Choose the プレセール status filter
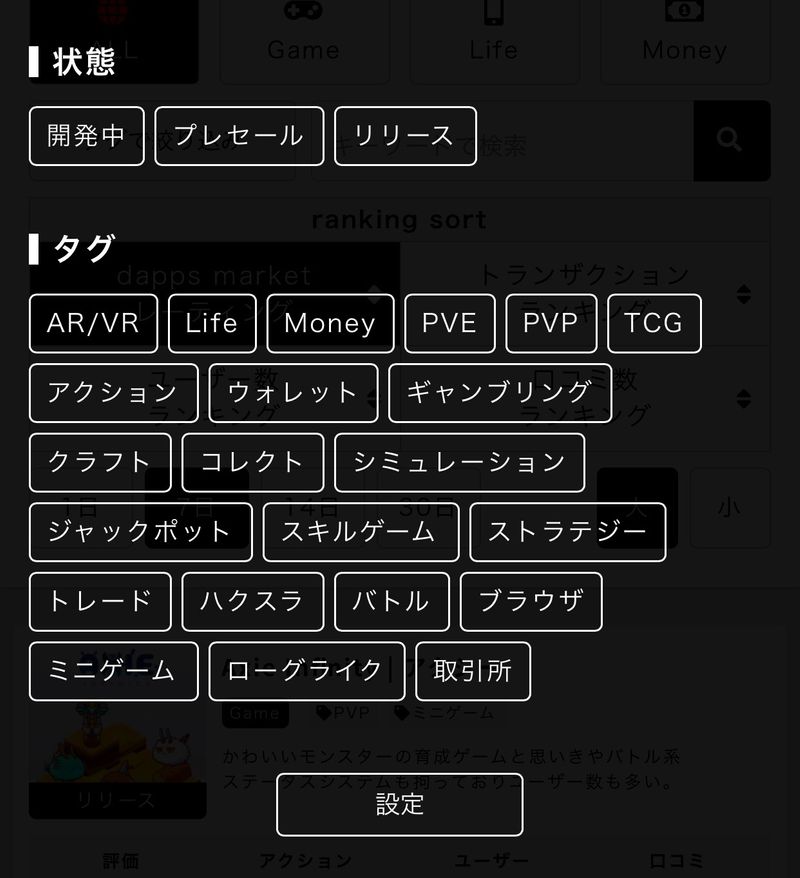The height and width of the screenshot is (878, 800). (239, 136)
